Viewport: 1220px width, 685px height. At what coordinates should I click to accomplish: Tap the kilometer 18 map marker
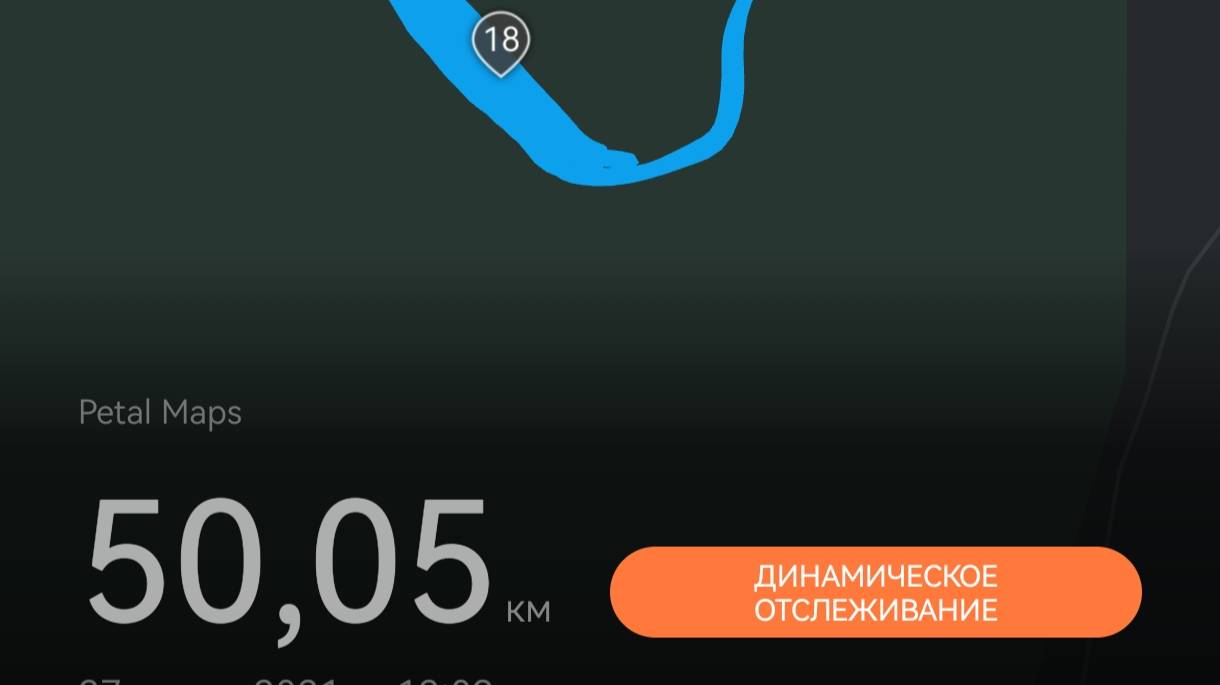[501, 42]
